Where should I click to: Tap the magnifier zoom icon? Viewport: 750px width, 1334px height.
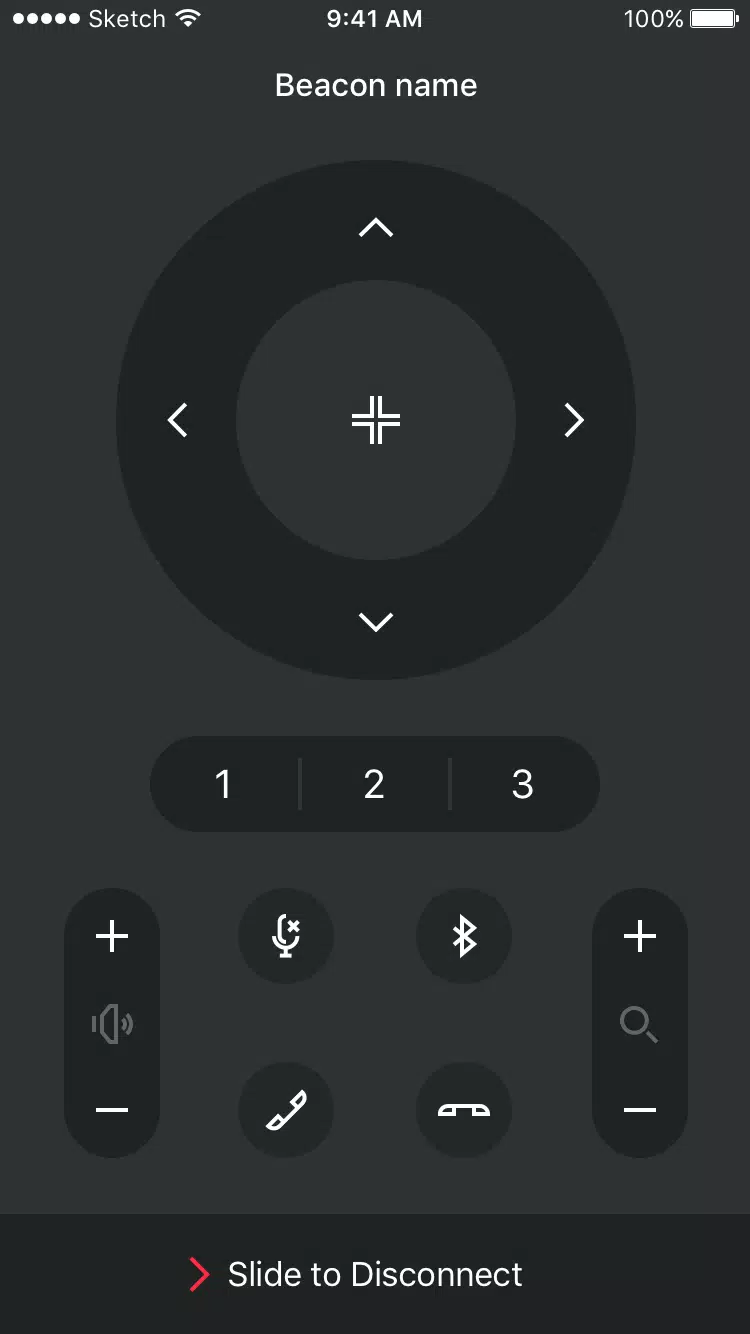pos(639,1024)
